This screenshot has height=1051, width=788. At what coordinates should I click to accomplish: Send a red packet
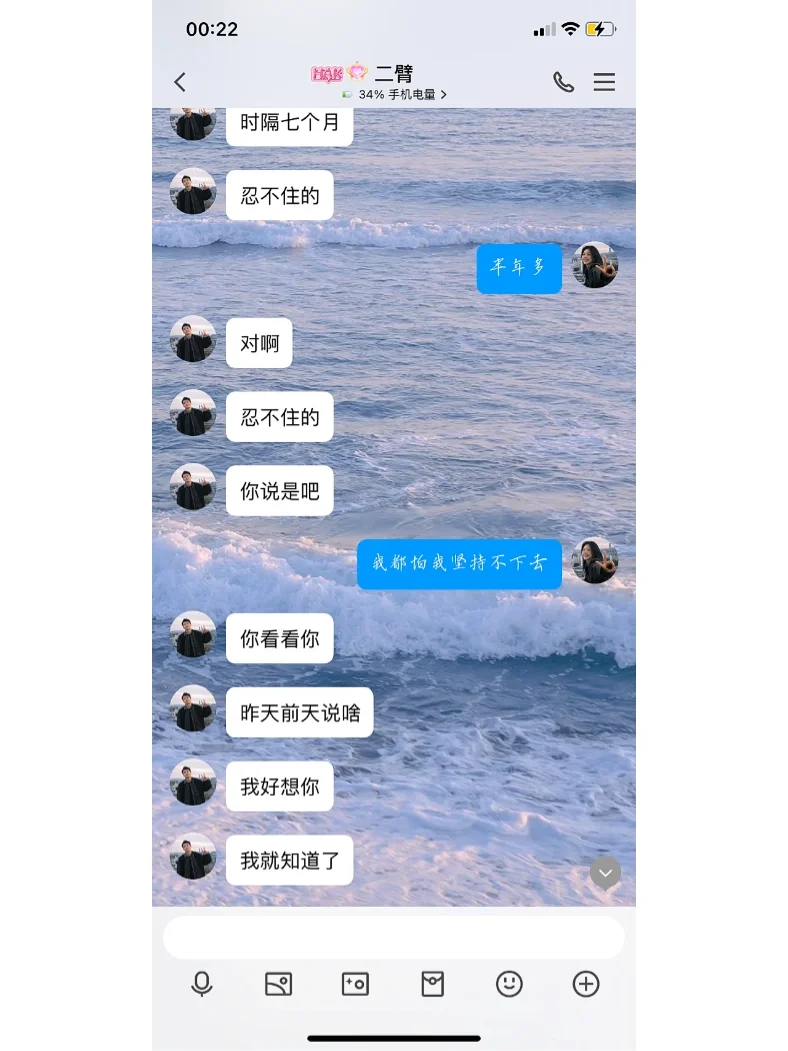pos(432,984)
